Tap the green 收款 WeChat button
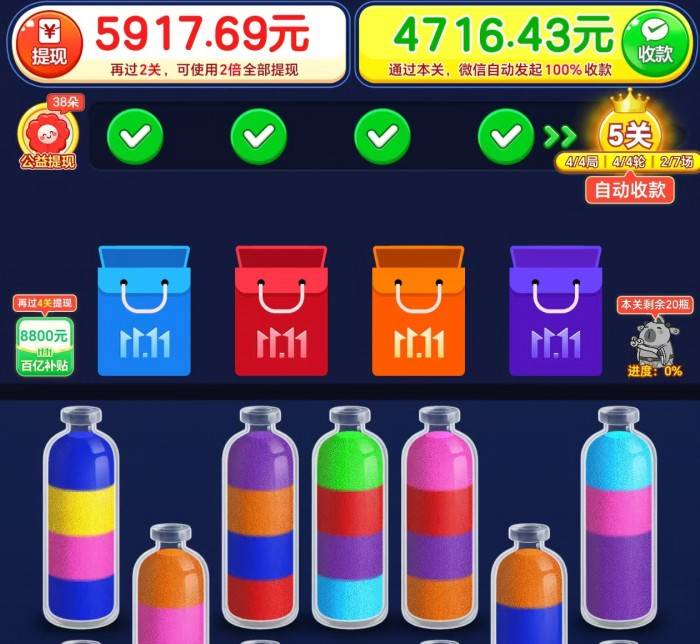 tap(654, 44)
